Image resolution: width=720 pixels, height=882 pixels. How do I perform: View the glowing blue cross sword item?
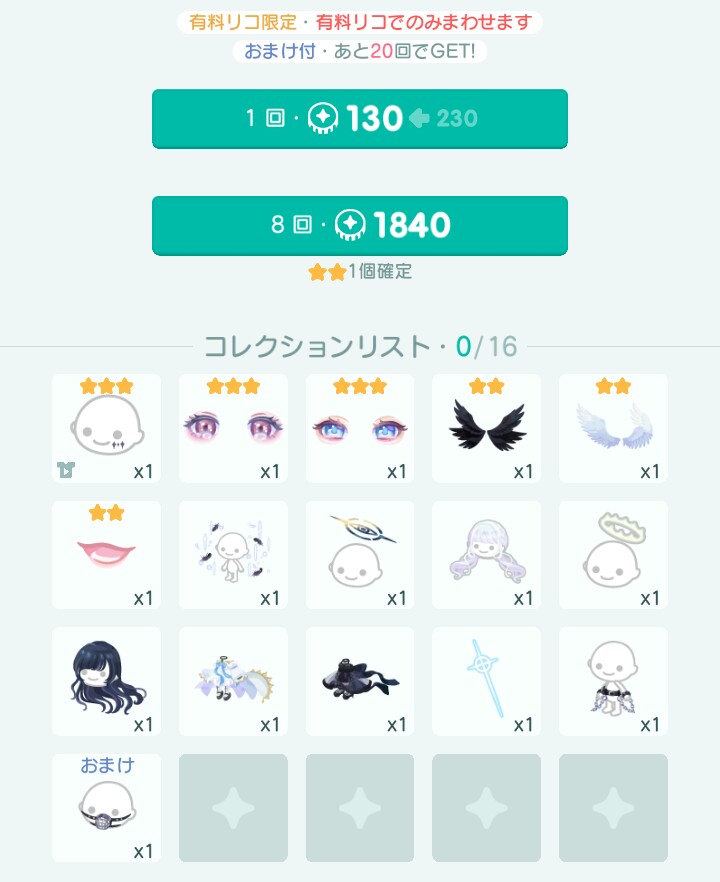click(x=487, y=681)
